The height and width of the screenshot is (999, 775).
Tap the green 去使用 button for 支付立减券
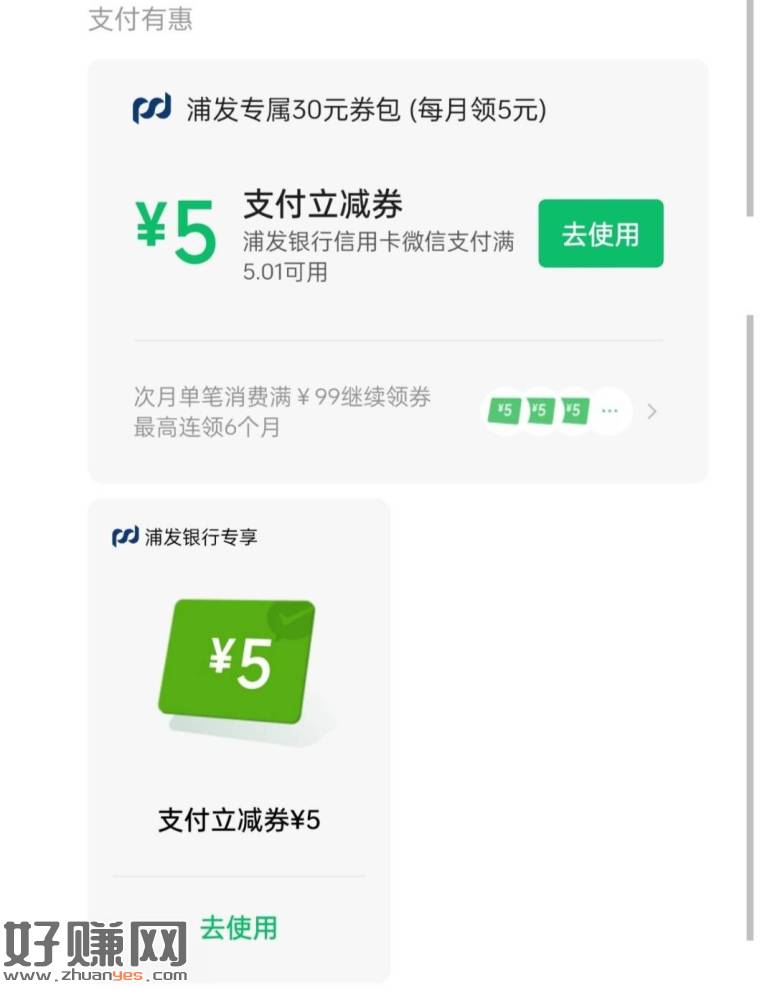600,234
